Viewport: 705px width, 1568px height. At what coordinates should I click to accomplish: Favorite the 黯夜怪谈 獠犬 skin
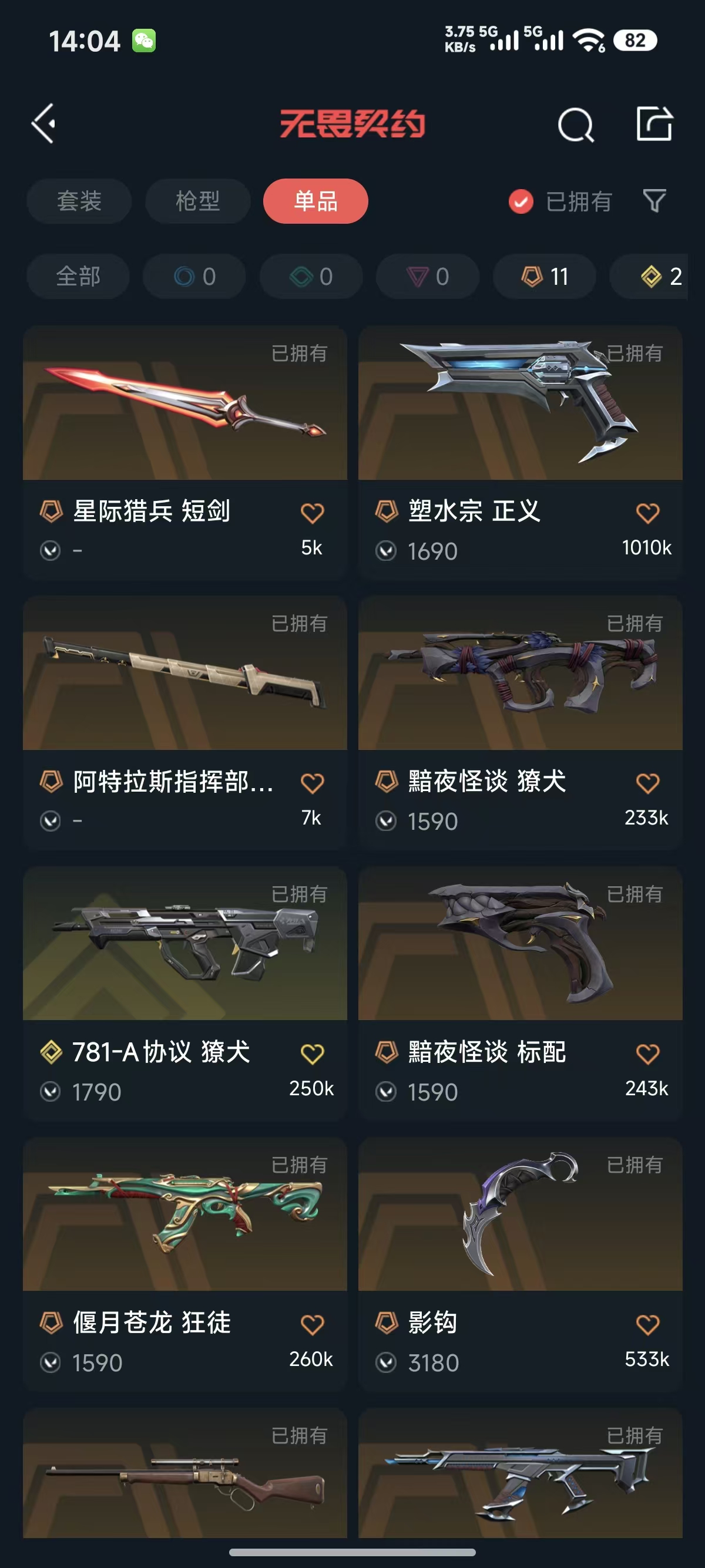coord(647,783)
